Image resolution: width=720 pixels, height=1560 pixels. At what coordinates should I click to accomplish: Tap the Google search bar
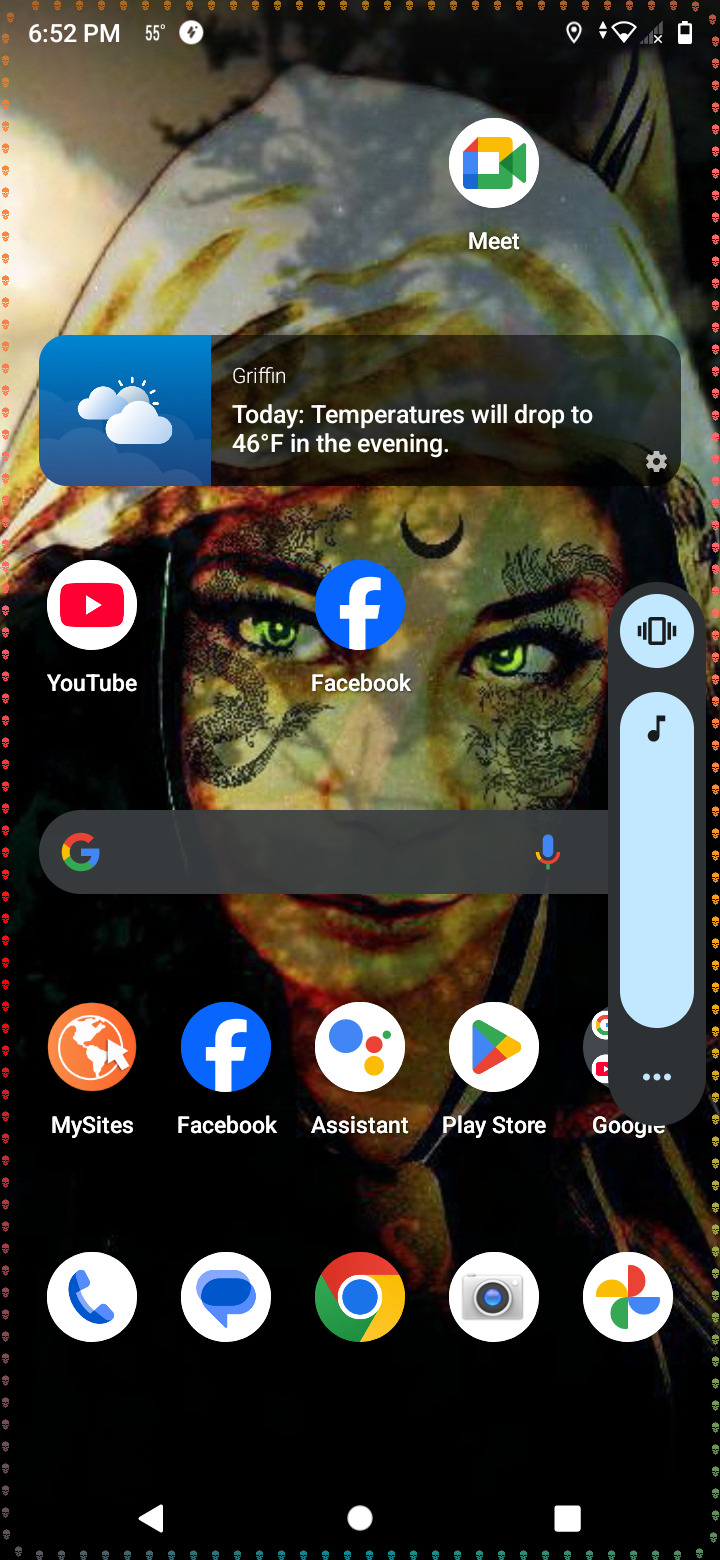(x=300, y=853)
